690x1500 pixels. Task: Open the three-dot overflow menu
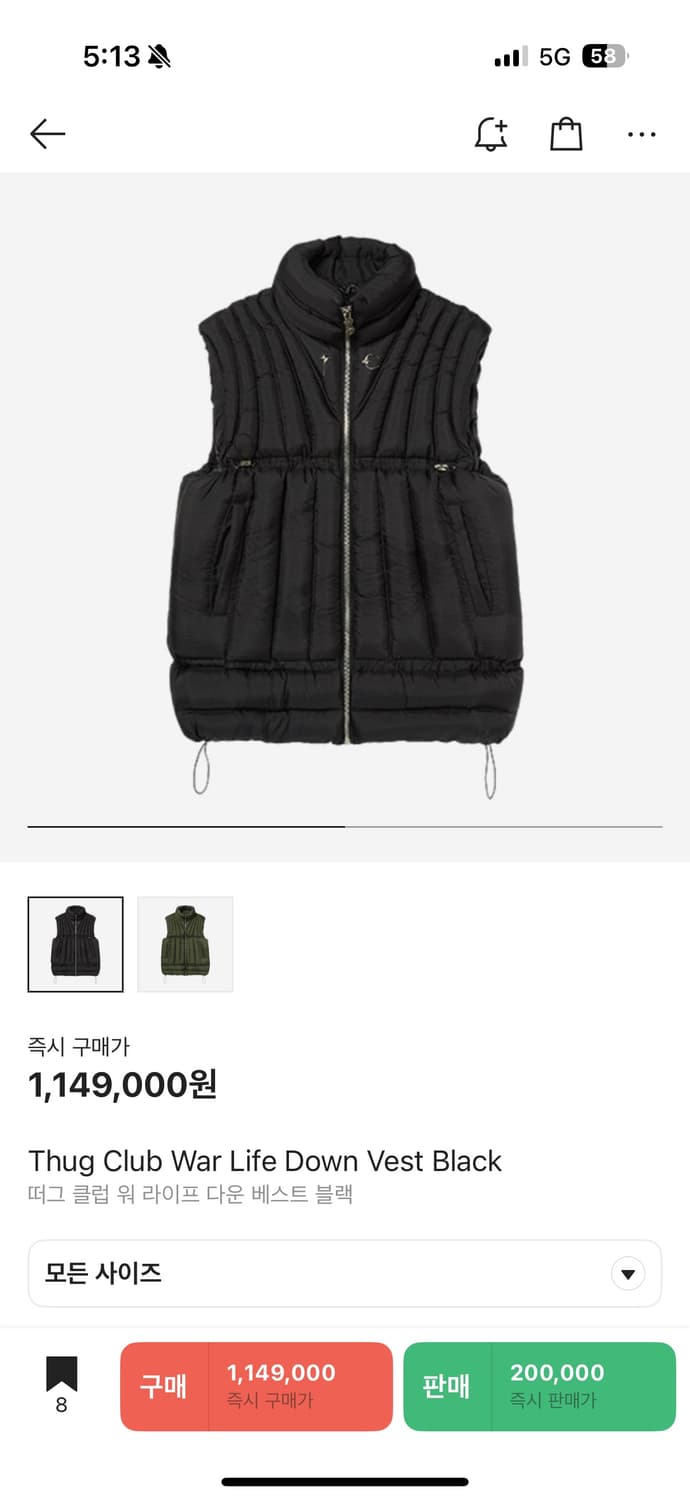click(x=641, y=134)
